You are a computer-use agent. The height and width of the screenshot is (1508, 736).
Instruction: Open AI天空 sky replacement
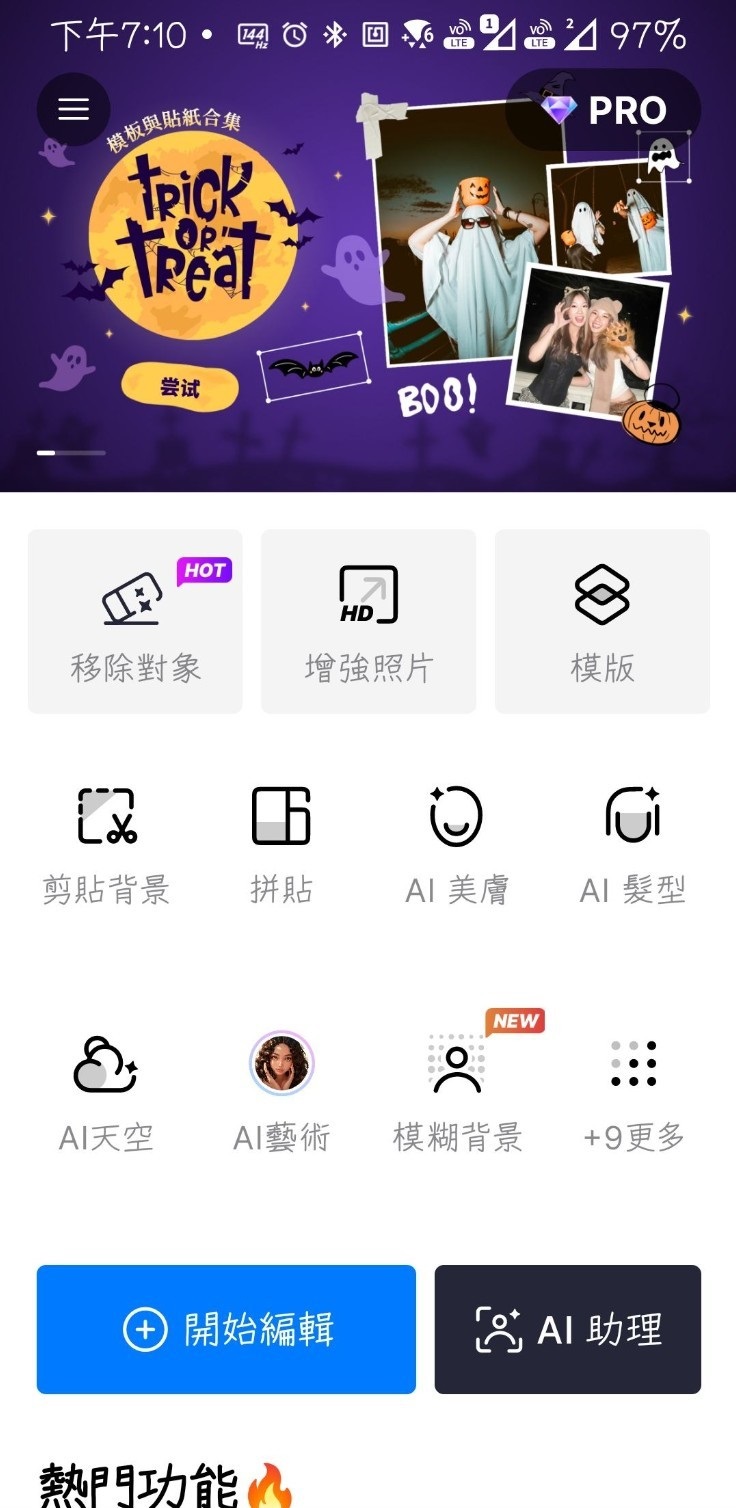pyautogui.click(x=106, y=1092)
